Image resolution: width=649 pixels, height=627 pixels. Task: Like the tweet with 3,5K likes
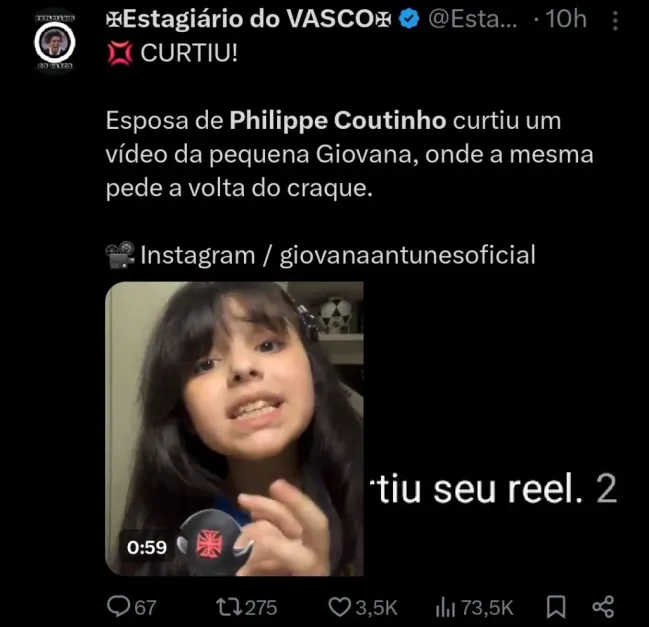[340, 607]
